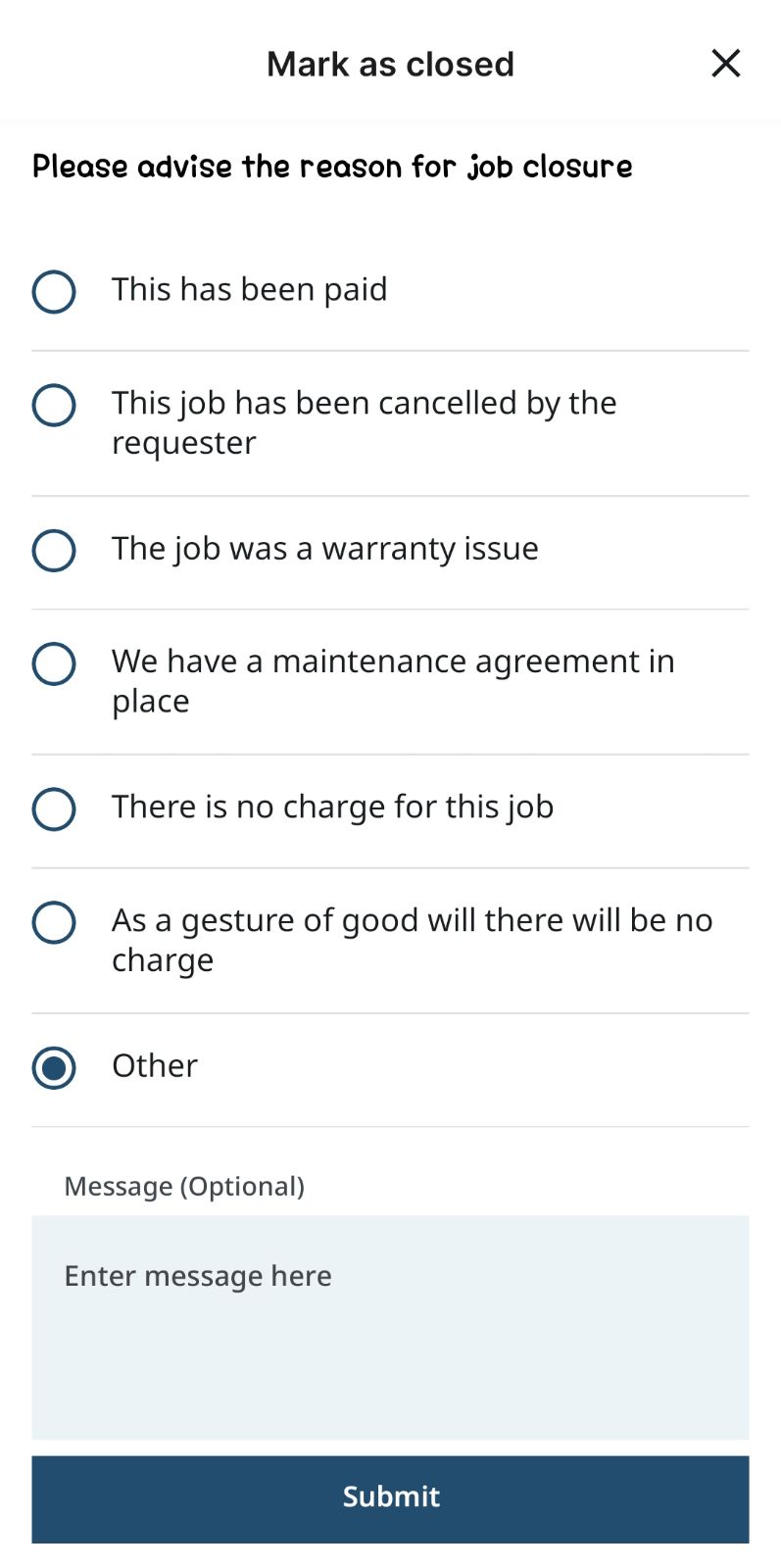Tap the selected 'Other' radio button
Viewport: 781px width, 1568px height.
click(54, 1067)
